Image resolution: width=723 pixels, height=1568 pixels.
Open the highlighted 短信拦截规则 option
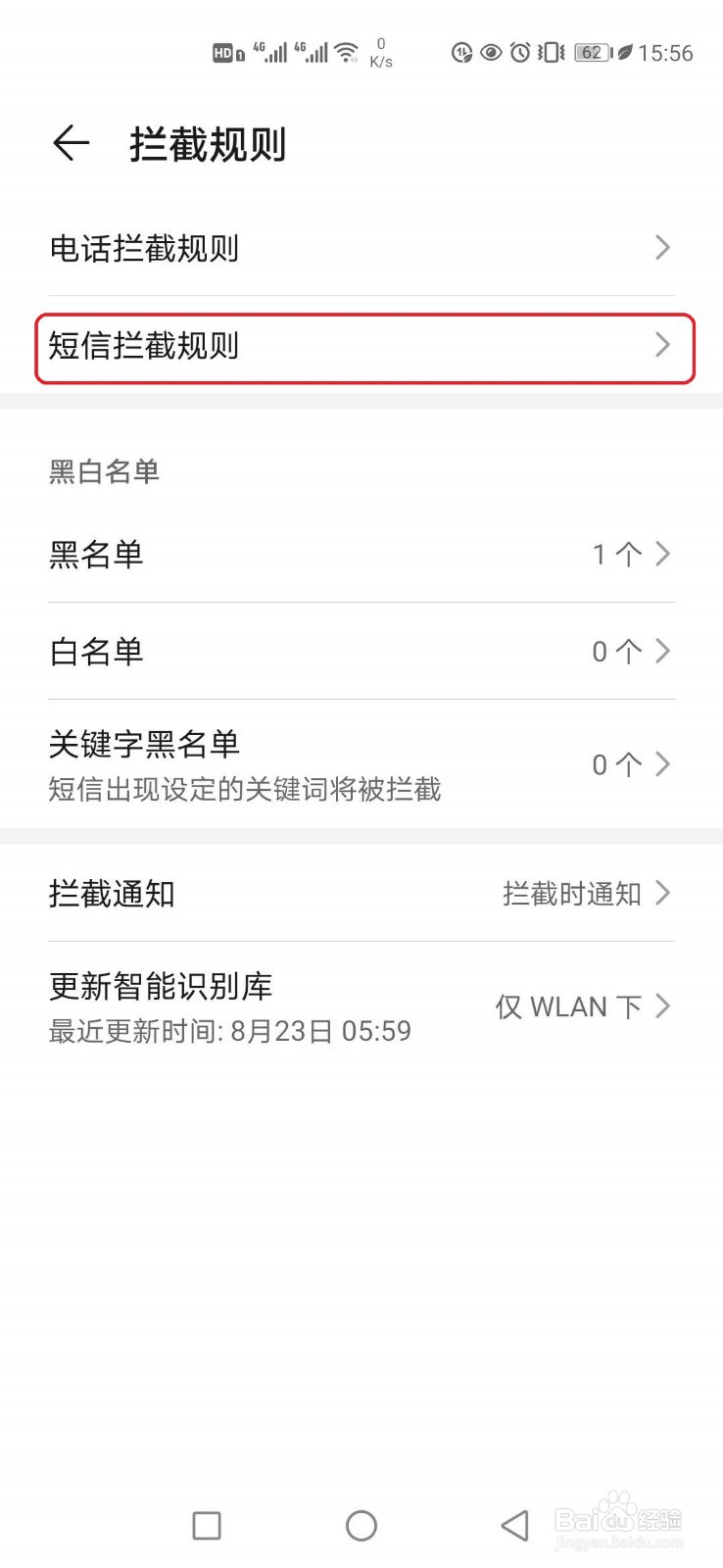tap(361, 347)
